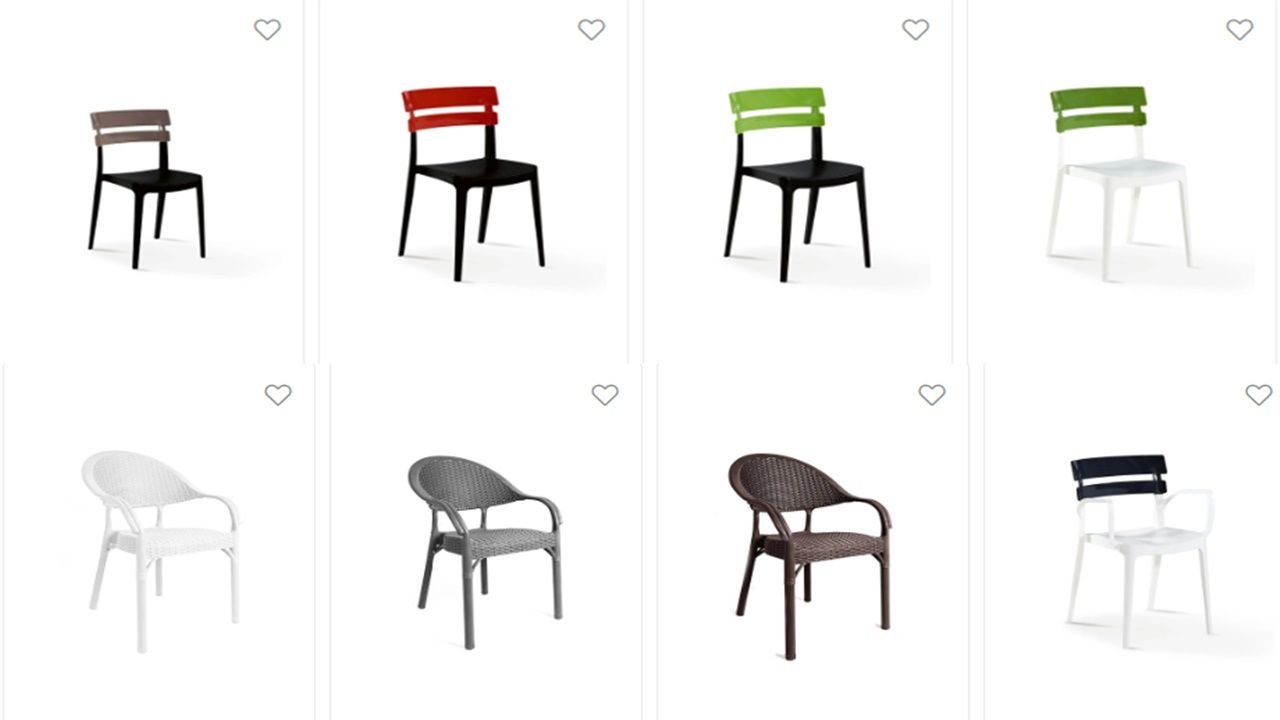This screenshot has width=1280, height=720.
Task: Save the white wicker armchair to favorites
Action: [x=278, y=395]
